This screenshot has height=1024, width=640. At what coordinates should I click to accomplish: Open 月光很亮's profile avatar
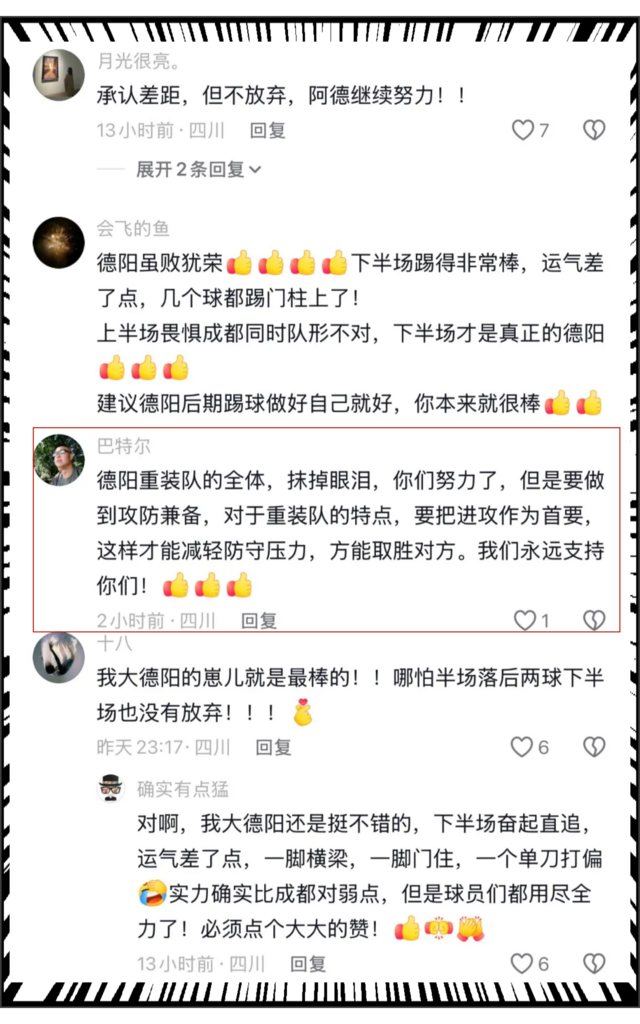coord(58,75)
